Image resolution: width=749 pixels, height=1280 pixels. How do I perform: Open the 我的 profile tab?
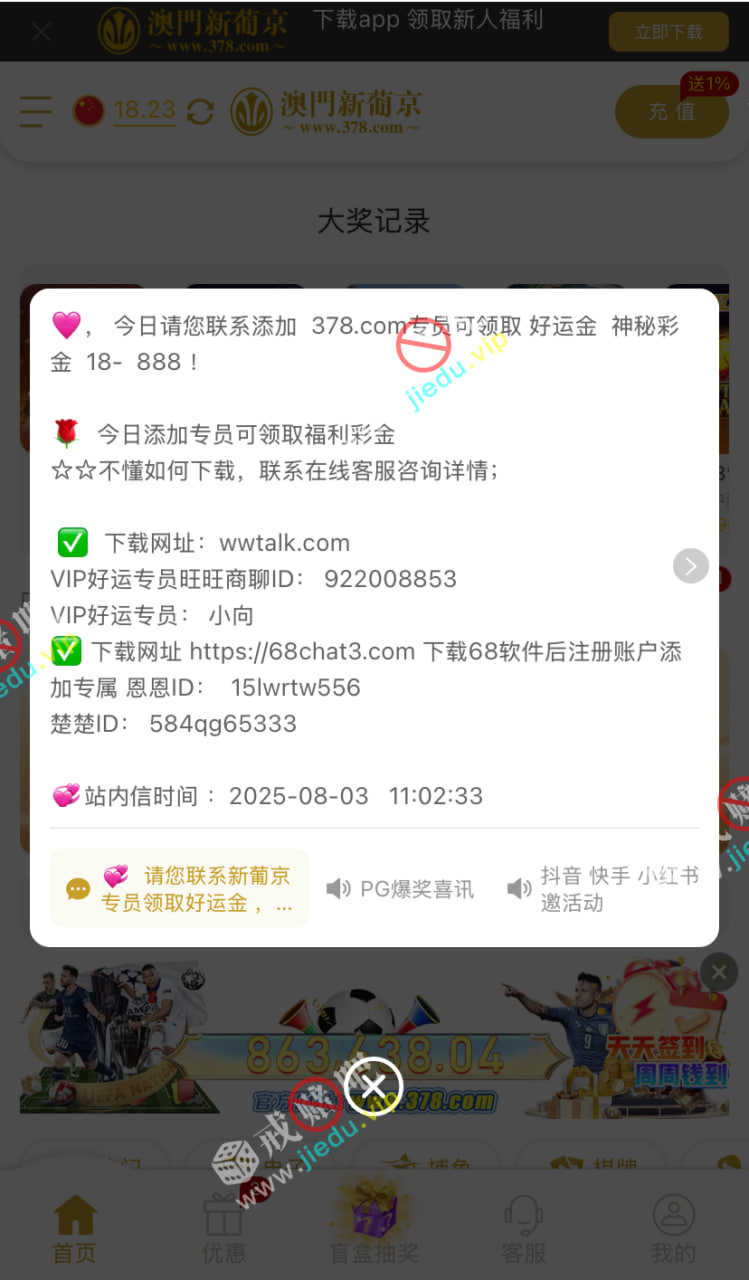pos(673,1228)
